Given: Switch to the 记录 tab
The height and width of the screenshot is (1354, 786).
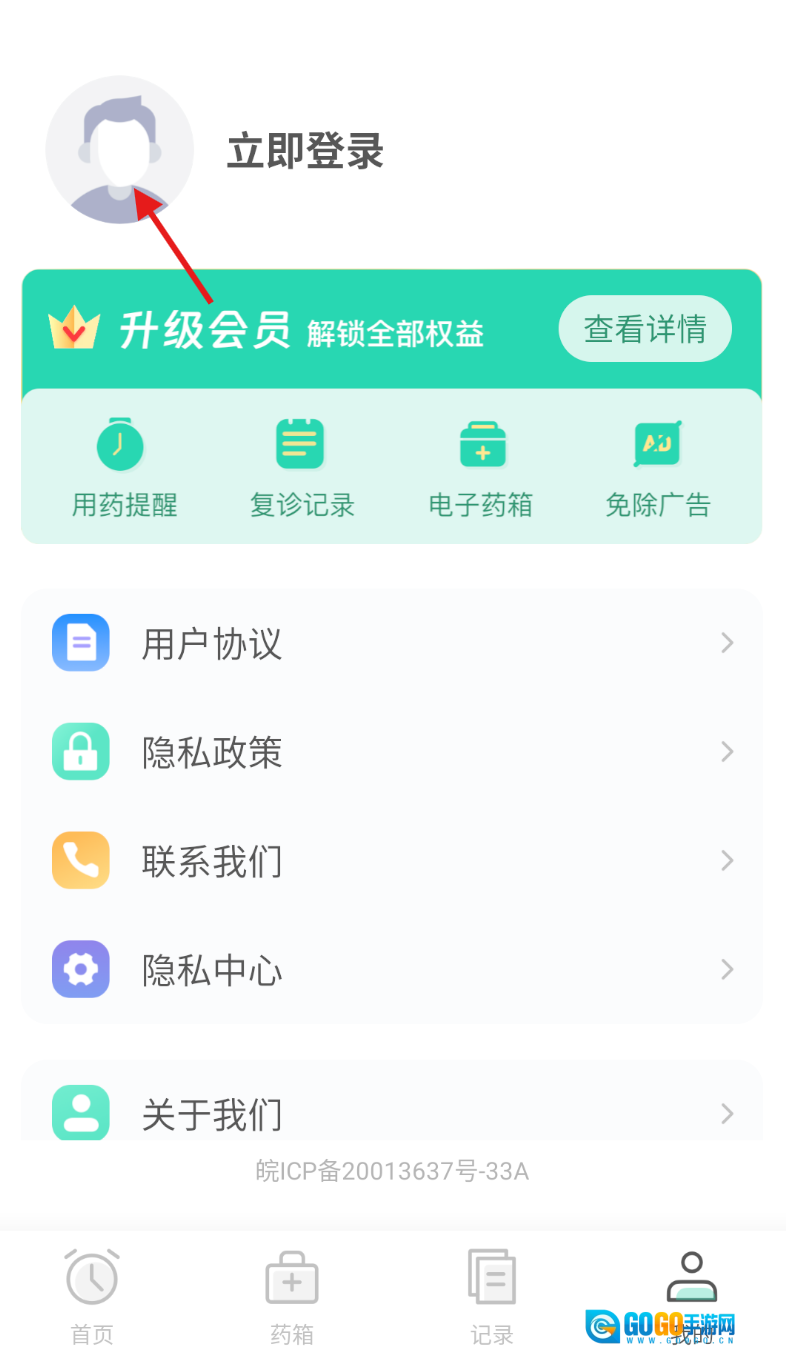Looking at the screenshot, I should (x=492, y=1296).
